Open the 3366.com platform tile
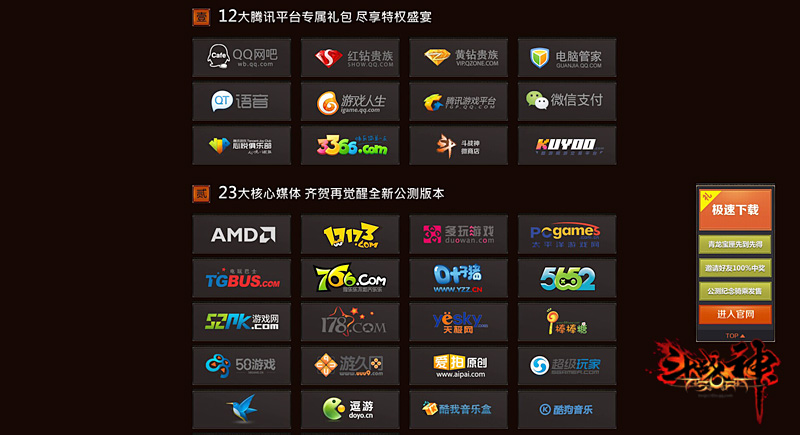The height and width of the screenshot is (435, 800). pyautogui.click(x=350, y=146)
